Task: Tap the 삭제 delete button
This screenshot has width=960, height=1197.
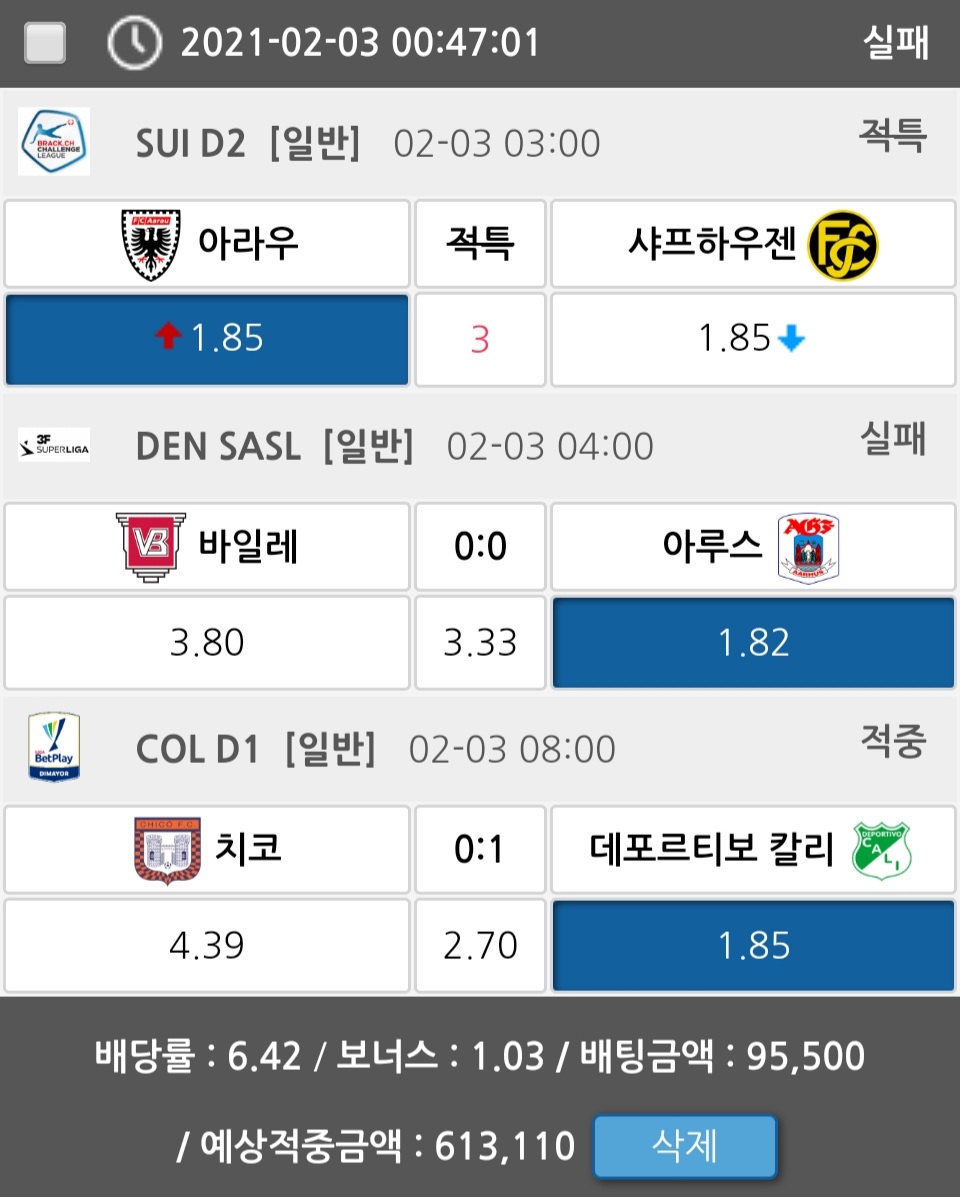Action: tap(684, 1146)
